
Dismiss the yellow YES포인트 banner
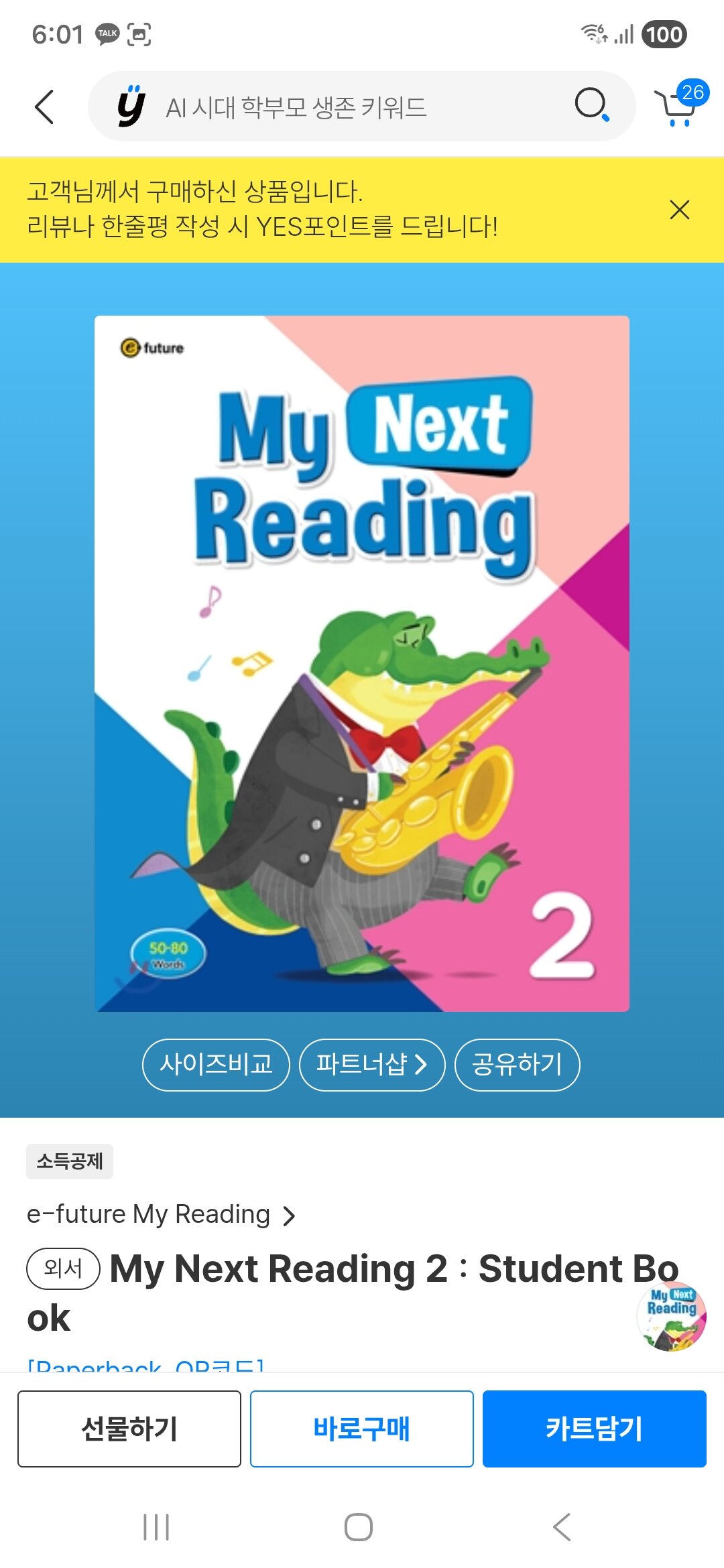pyautogui.click(x=682, y=210)
